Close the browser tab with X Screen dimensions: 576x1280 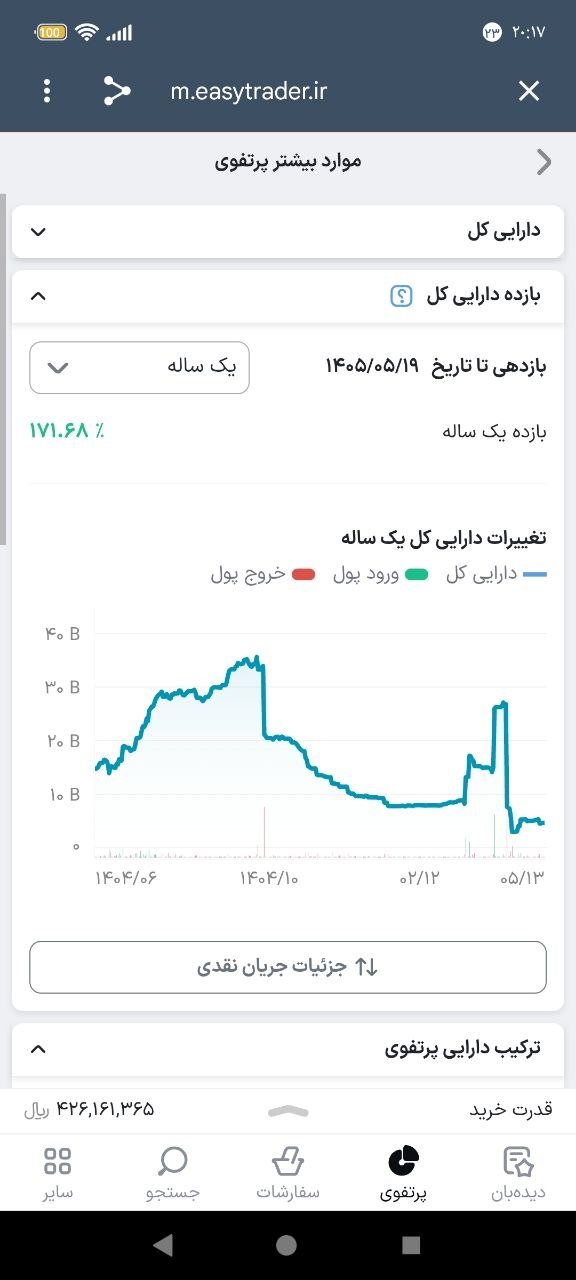(x=529, y=92)
